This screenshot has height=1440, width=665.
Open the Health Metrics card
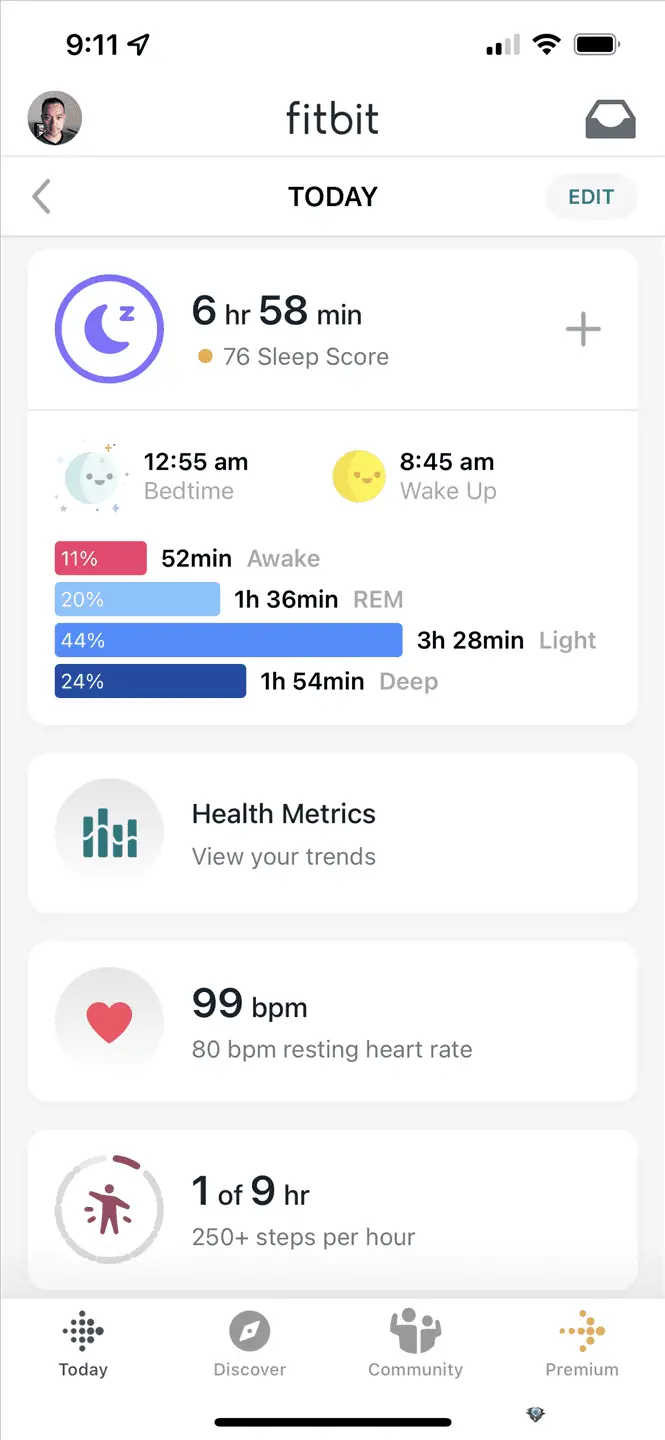point(332,833)
